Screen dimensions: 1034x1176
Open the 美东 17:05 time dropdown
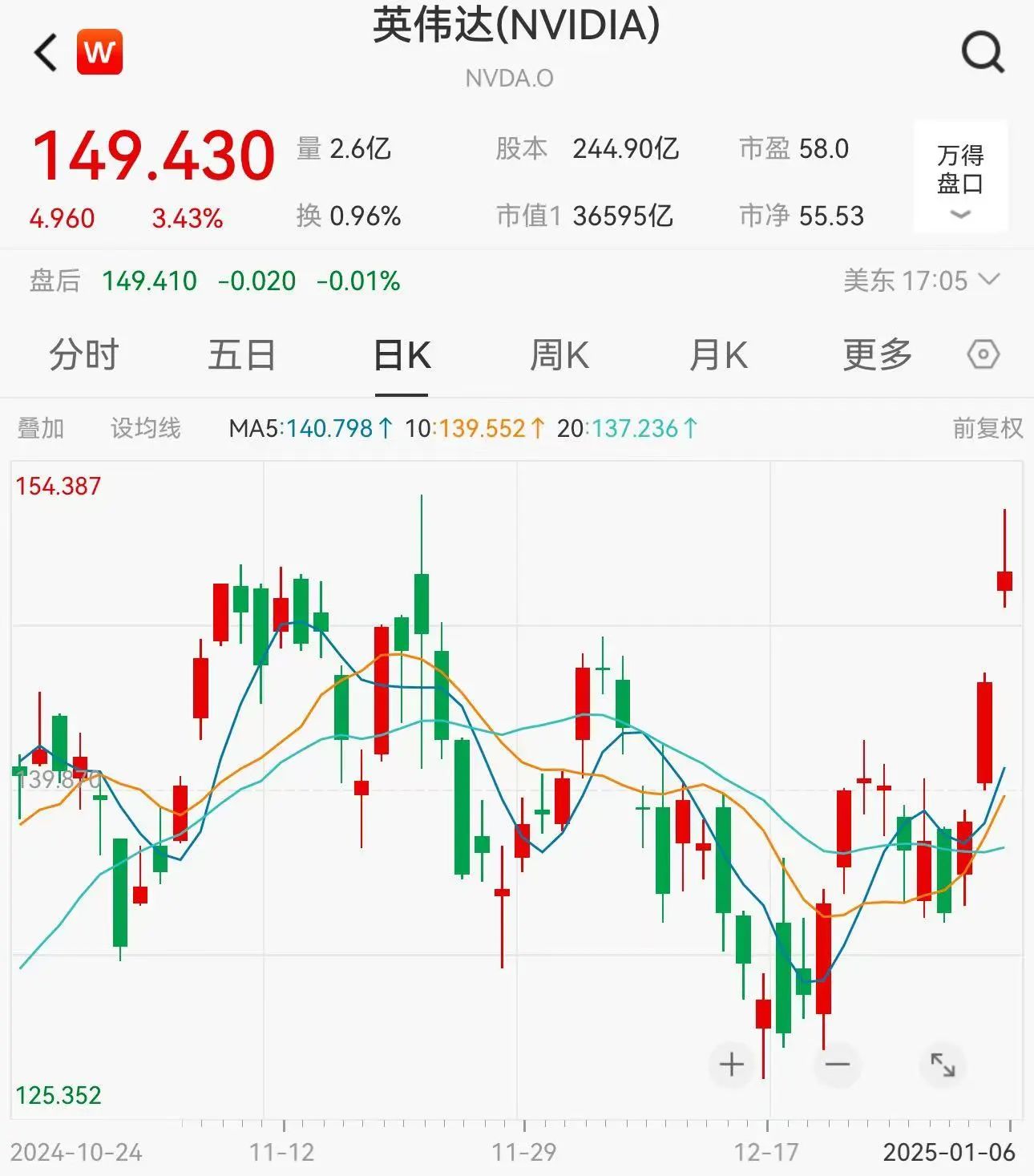921,281
